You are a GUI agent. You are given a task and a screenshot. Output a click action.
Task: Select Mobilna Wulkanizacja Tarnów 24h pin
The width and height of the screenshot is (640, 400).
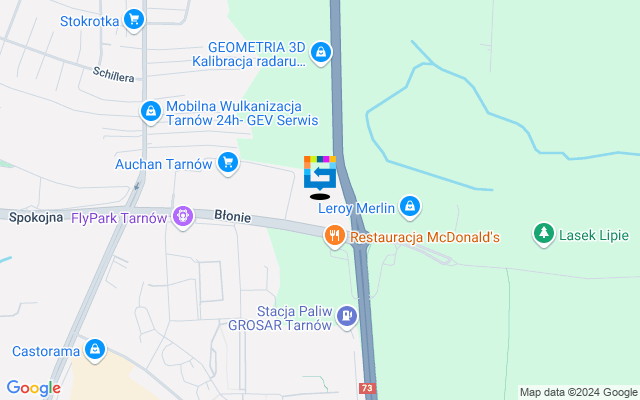pyautogui.click(x=151, y=111)
